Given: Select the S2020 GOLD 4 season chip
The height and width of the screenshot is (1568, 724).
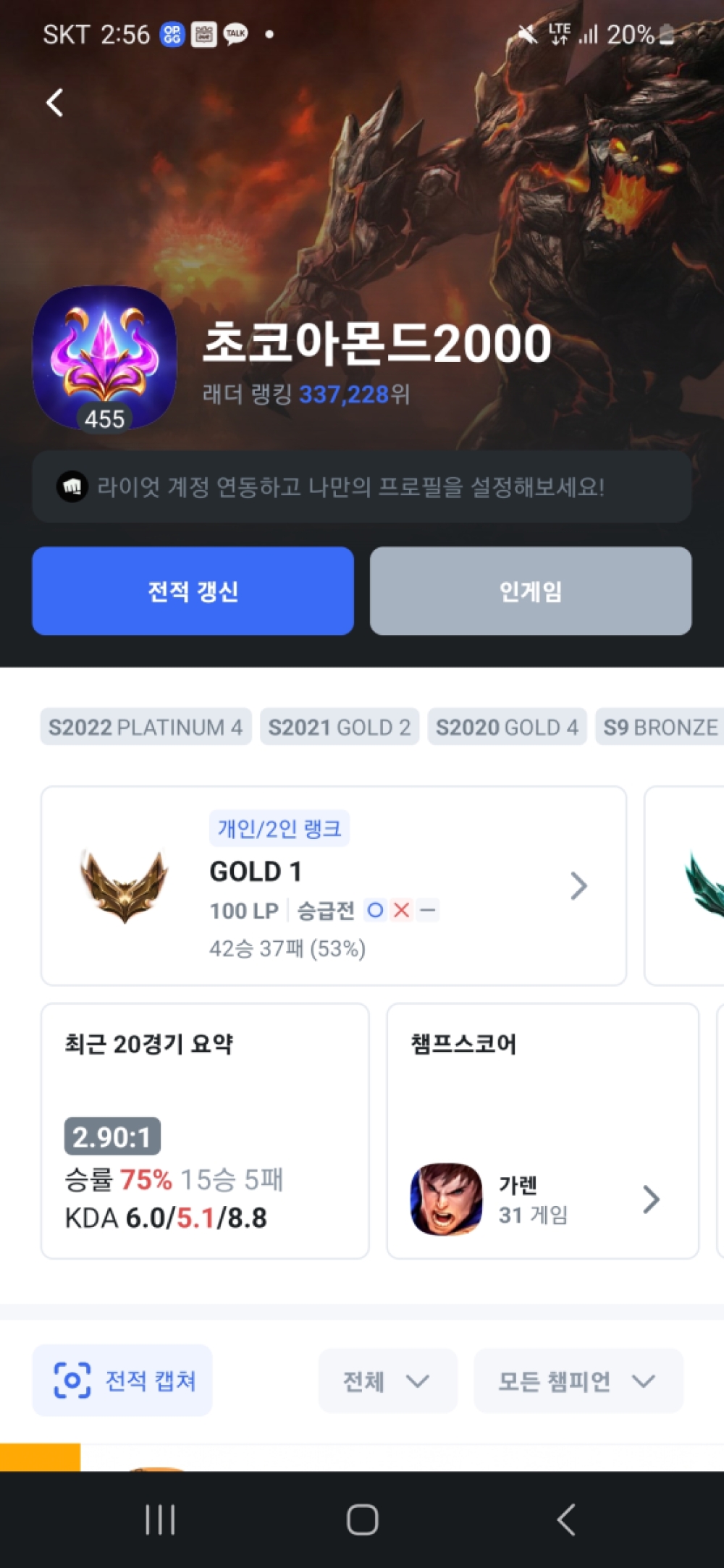Looking at the screenshot, I should (x=507, y=727).
